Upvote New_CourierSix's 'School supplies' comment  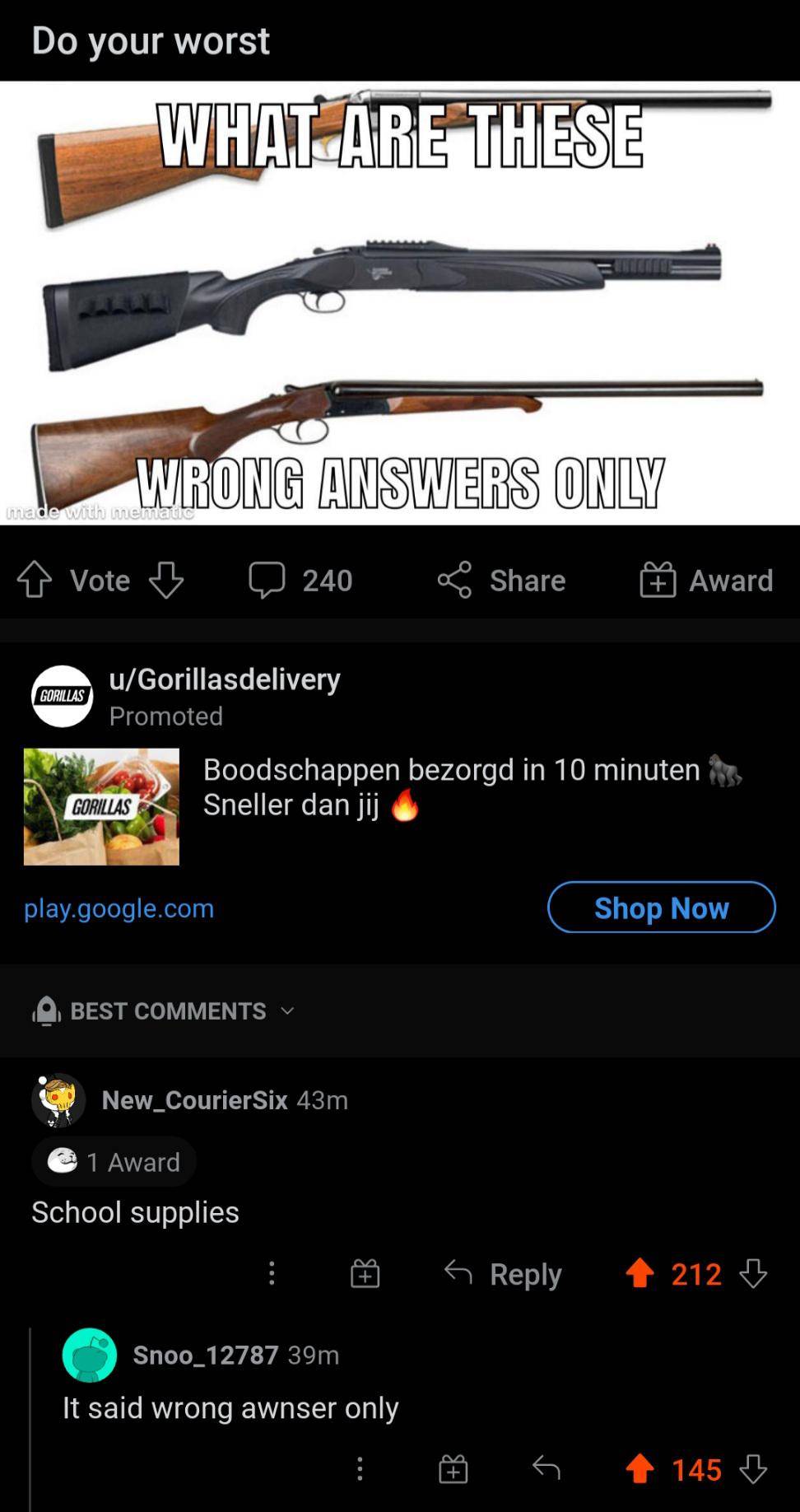640,1273
